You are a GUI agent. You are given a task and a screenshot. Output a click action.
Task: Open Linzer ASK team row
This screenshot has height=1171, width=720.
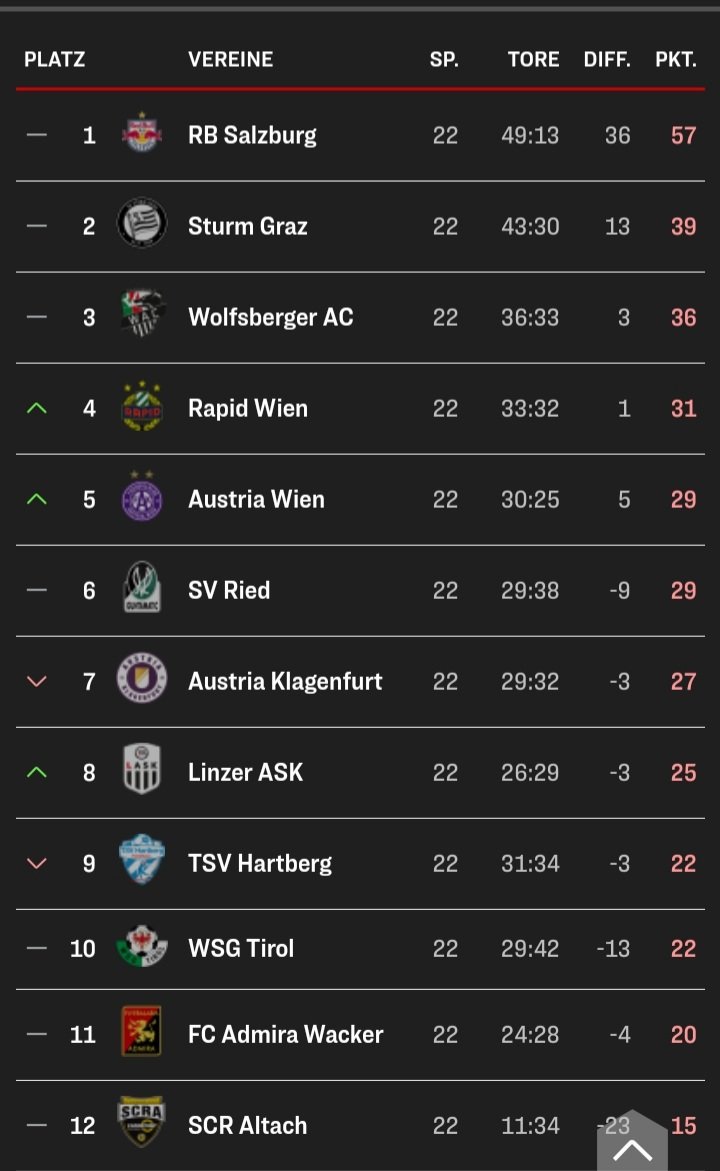point(360,773)
